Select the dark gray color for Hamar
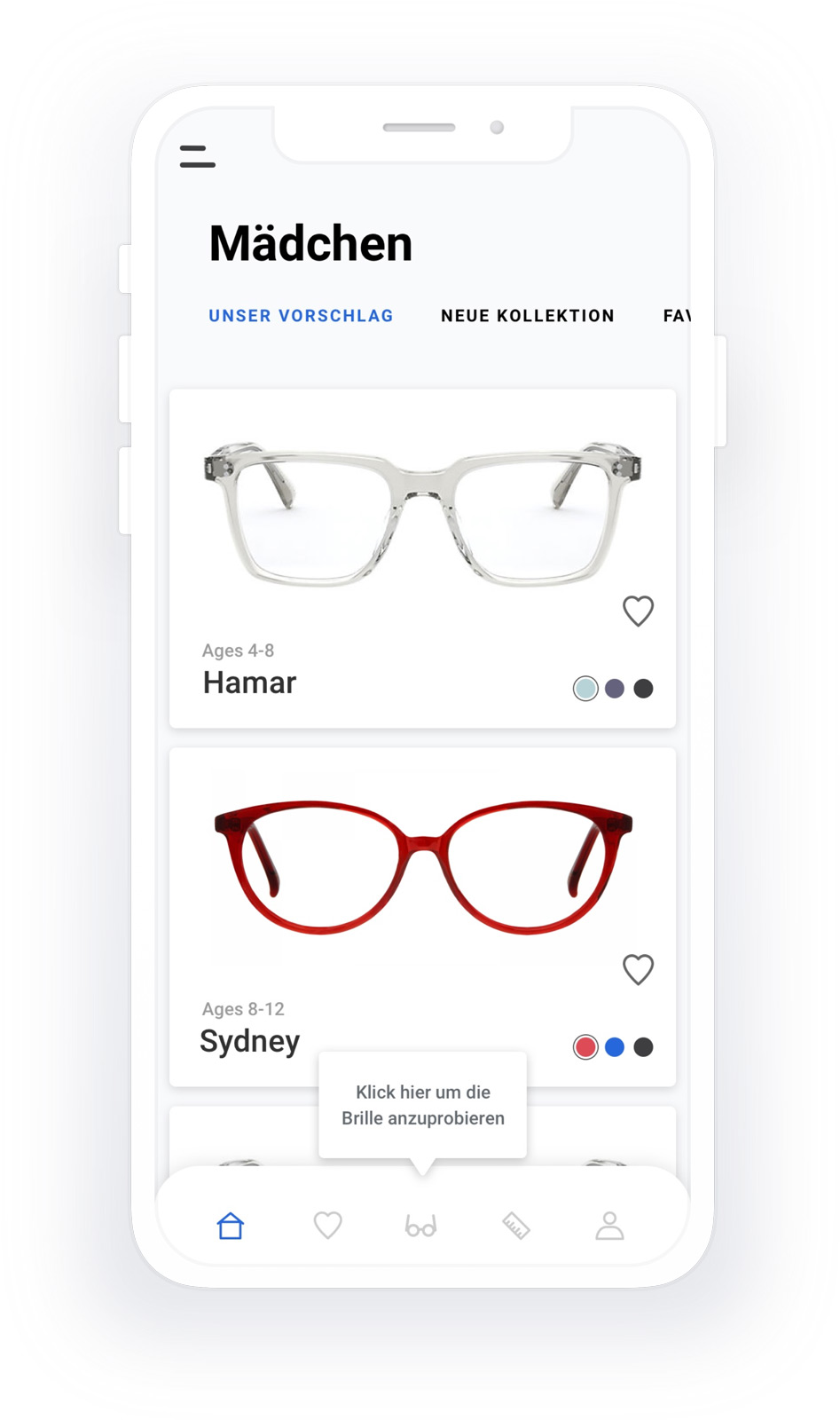This screenshot has height=1420, width=840. (x=644, y=689)
